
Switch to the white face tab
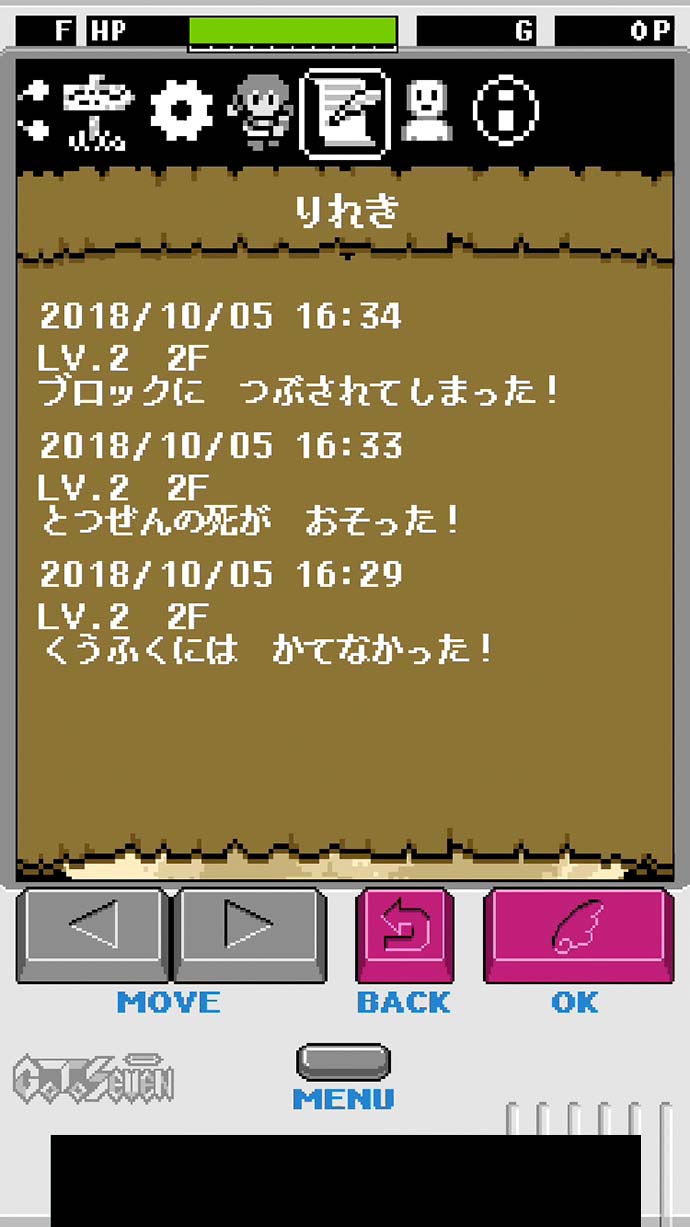coord(427,110)
